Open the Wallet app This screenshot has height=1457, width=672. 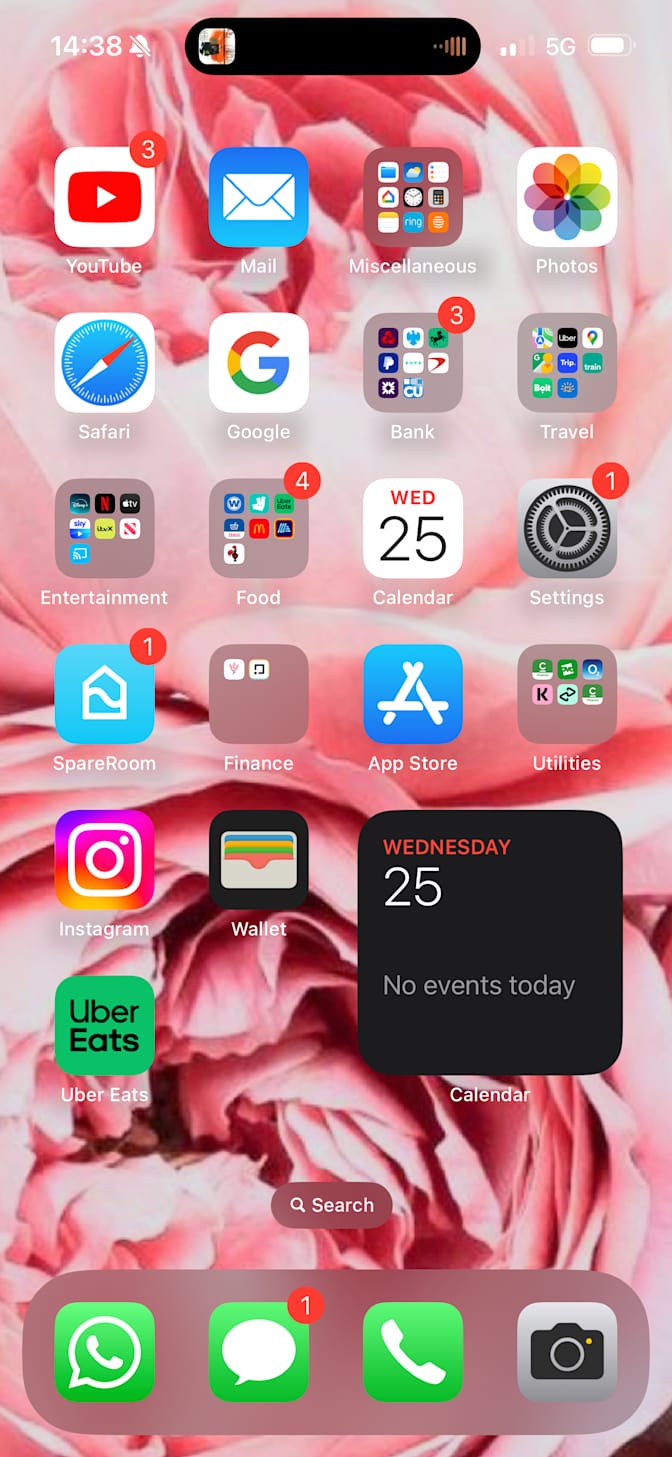click(258, 859)
